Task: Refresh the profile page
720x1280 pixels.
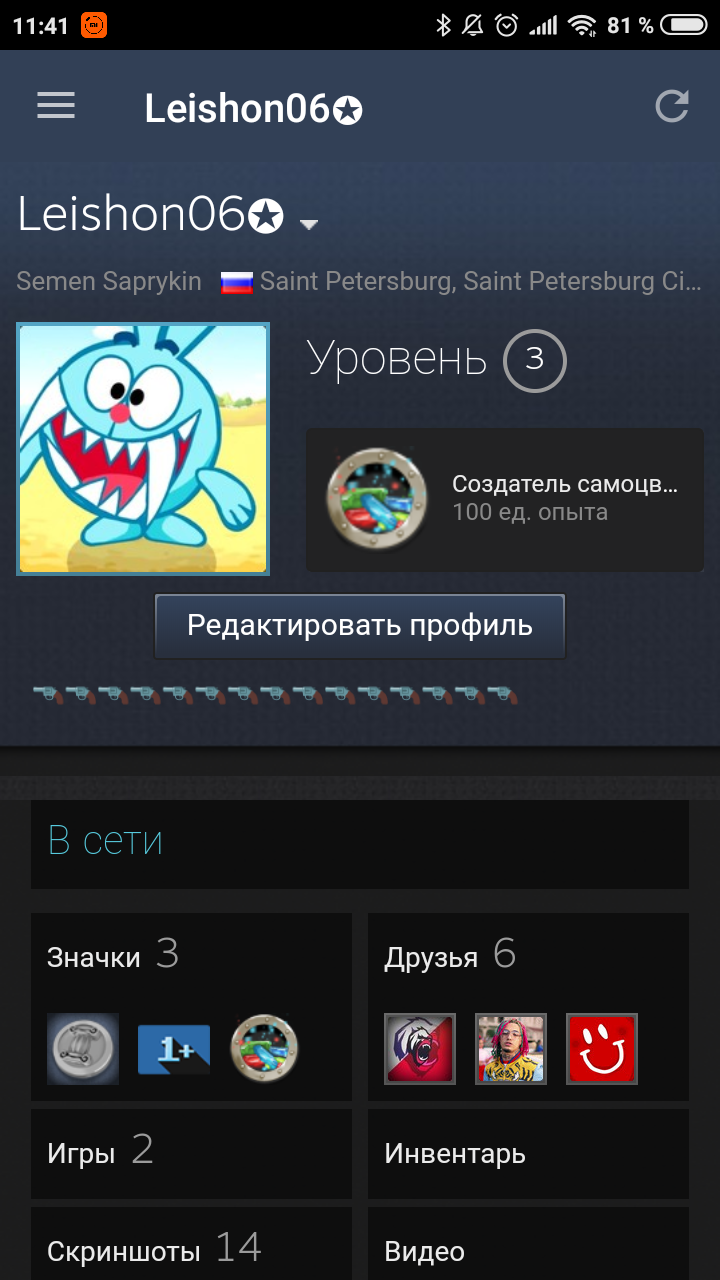Action: click(672, 106)
